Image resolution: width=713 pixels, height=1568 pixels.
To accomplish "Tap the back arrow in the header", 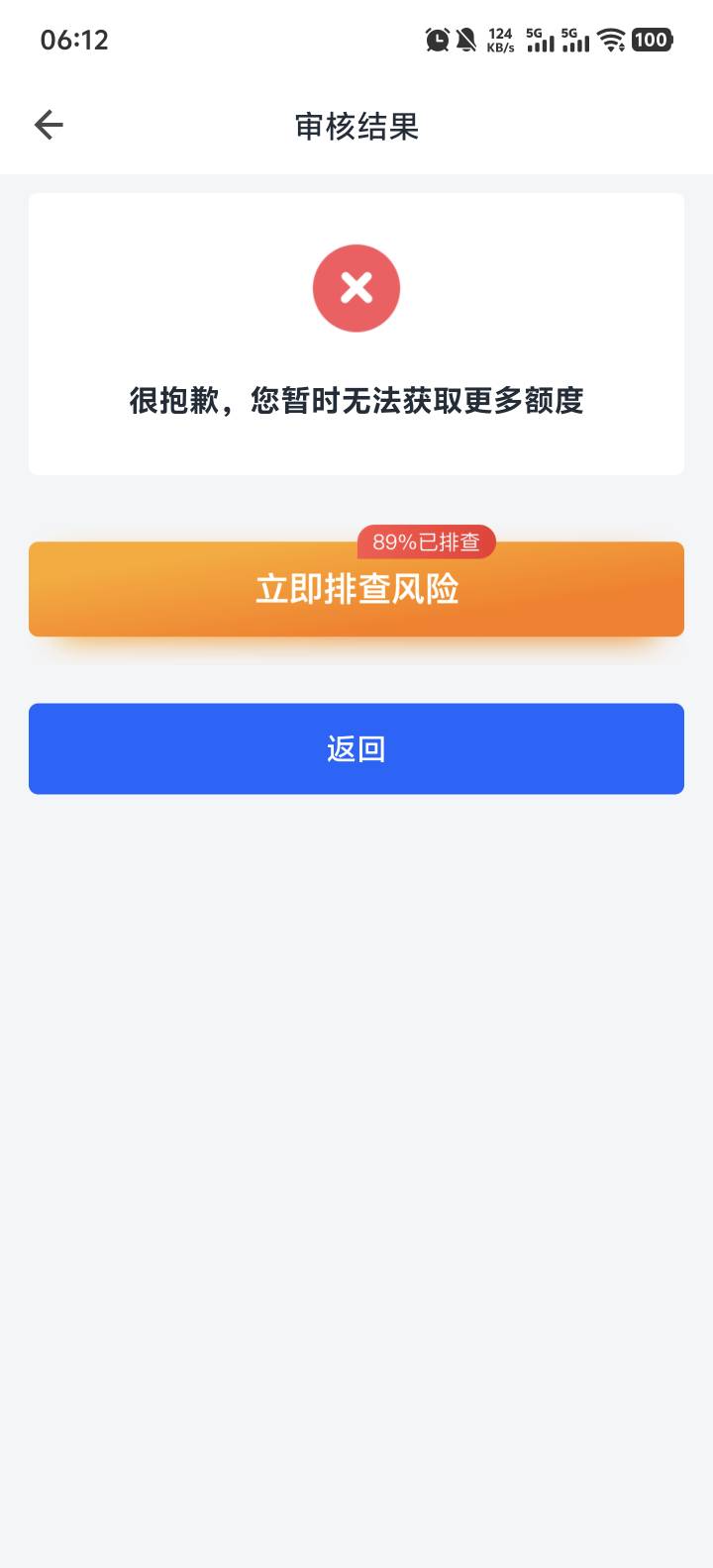I will [x=49, y=125].
